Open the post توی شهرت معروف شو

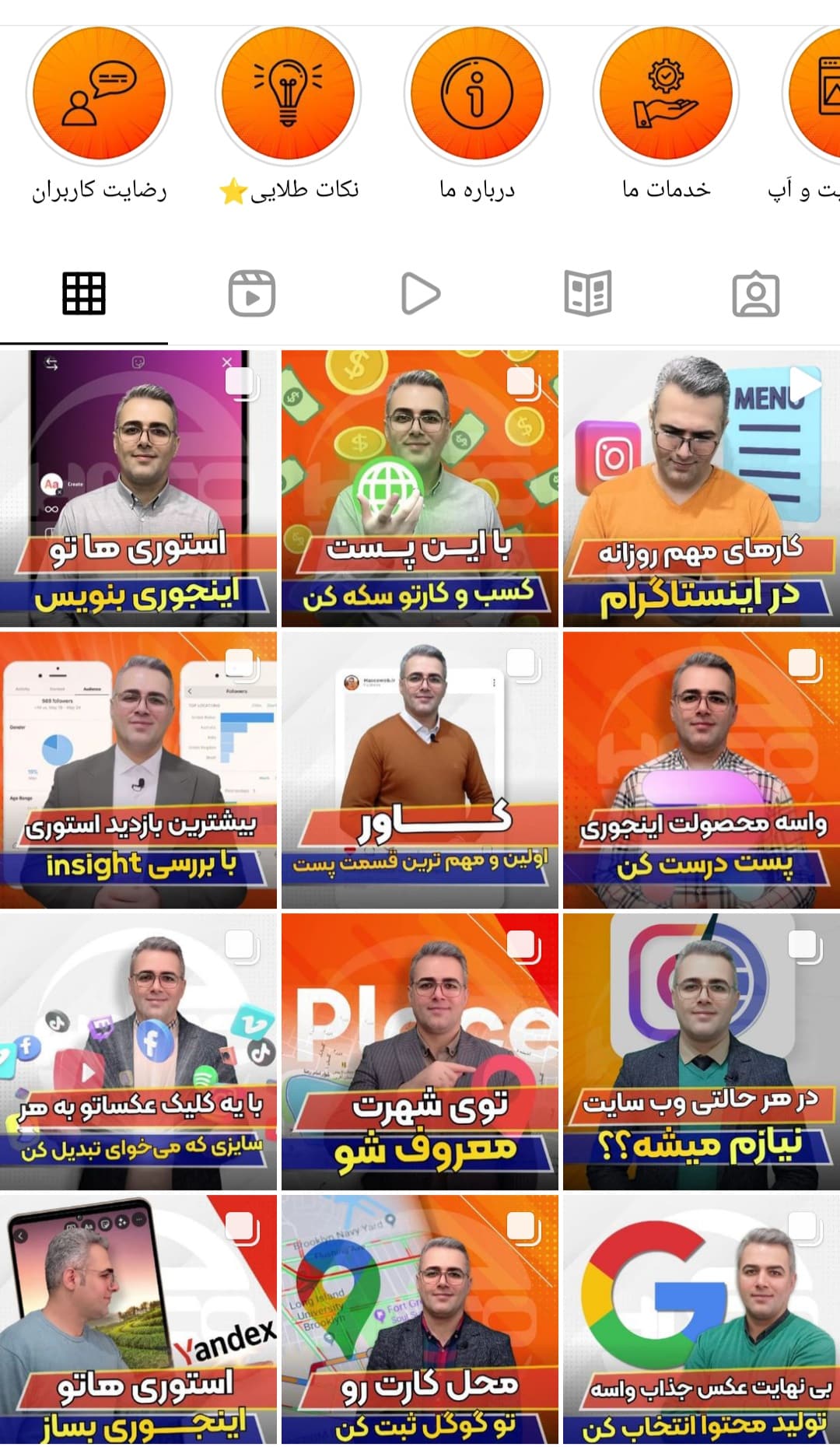(x=420, y=1052)
